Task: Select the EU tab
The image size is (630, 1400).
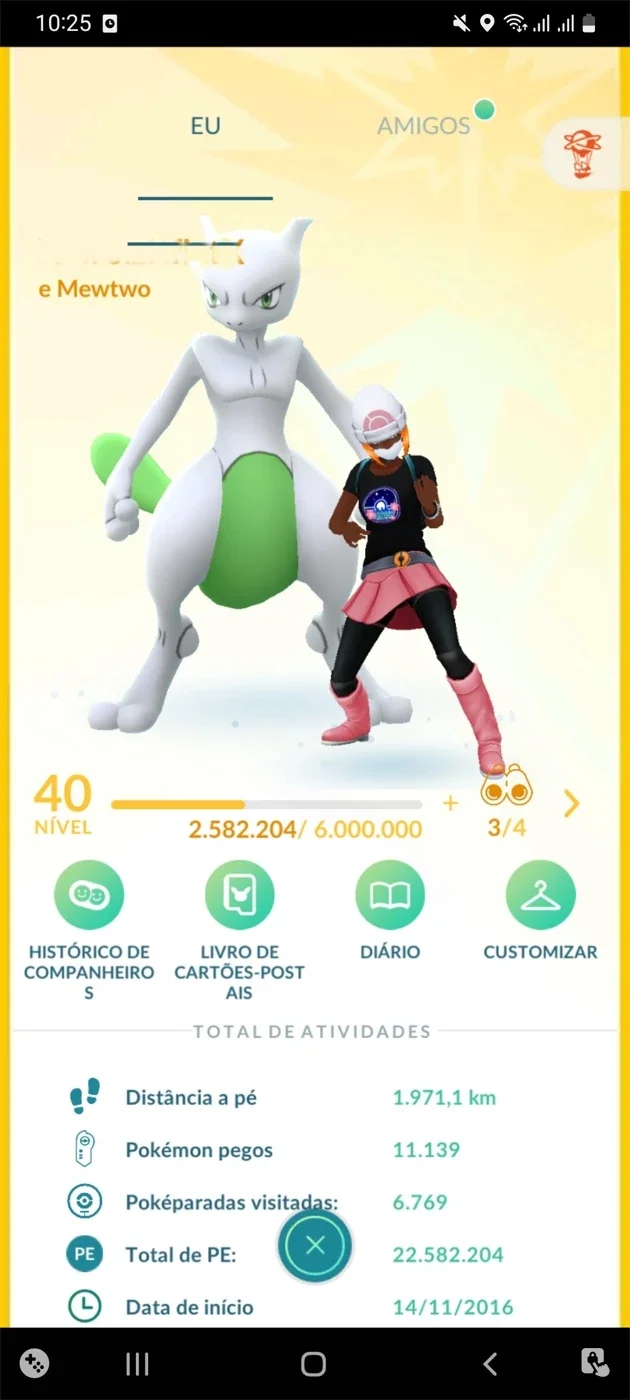Action: click(x=205, y=126)
